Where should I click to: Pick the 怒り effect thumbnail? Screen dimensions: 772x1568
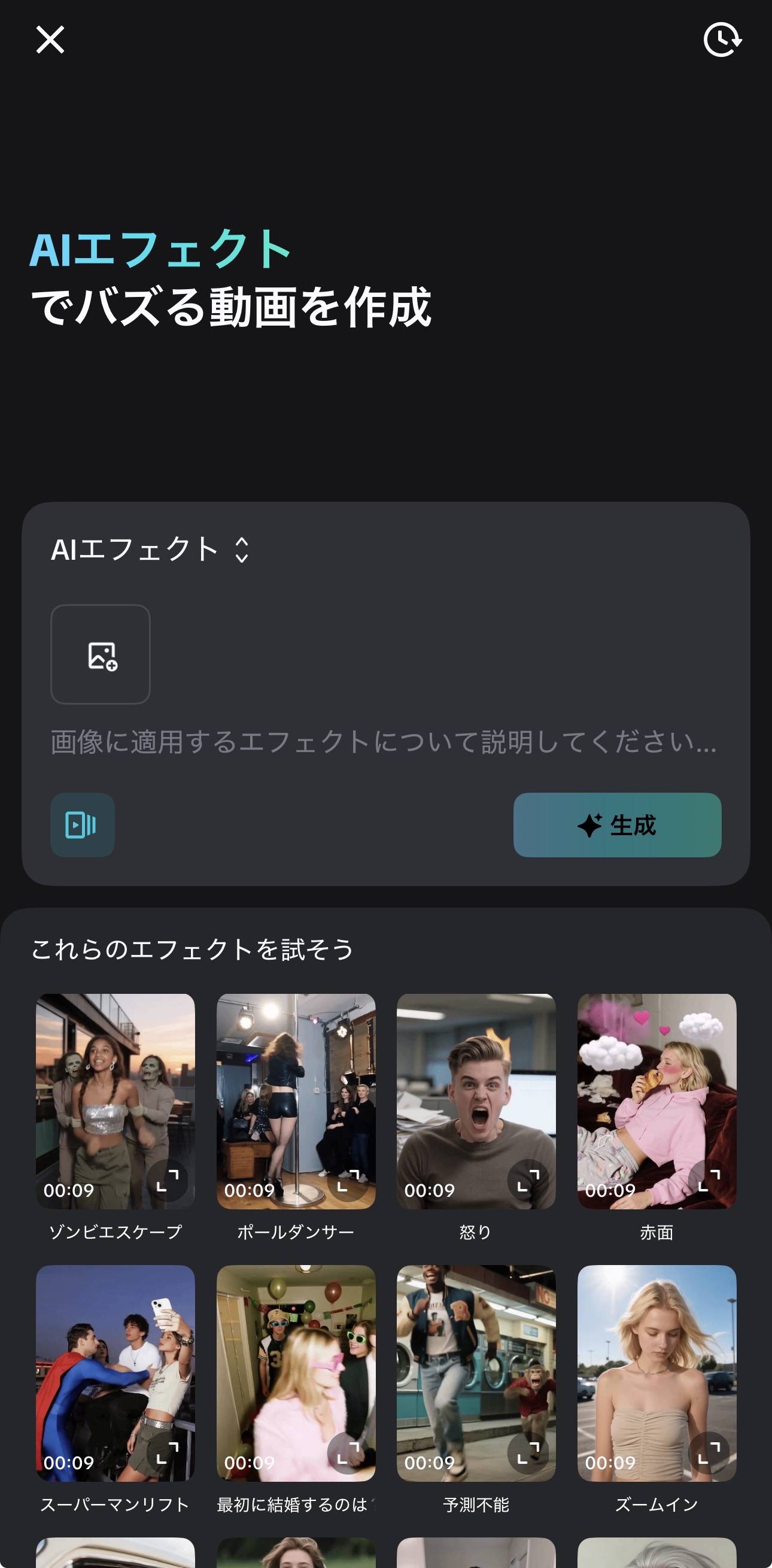point(476,1090)
